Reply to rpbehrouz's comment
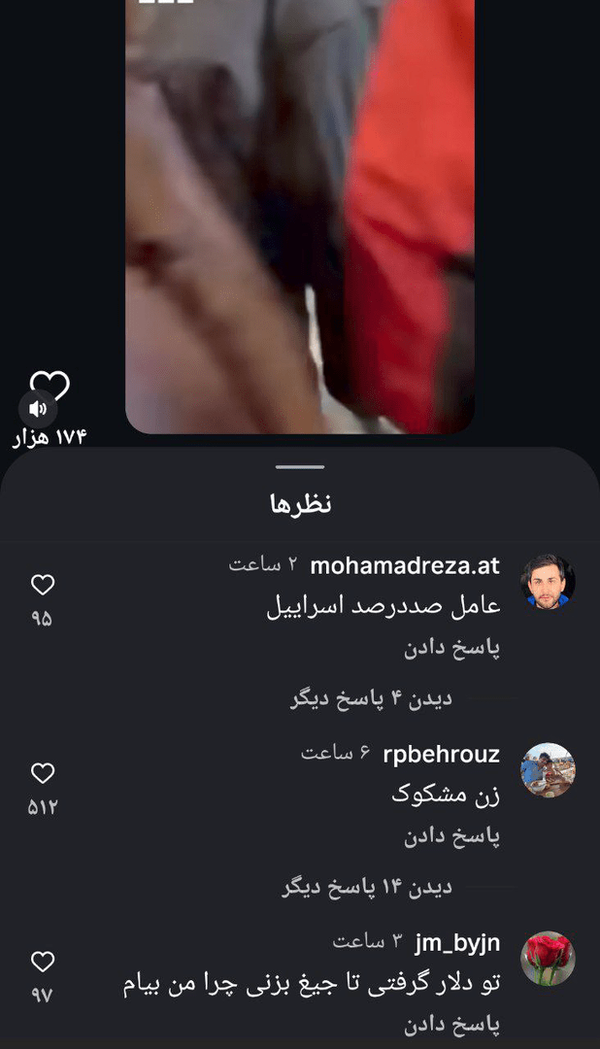The width and height of the screenshot is (600, 1049). click(452, 836)
